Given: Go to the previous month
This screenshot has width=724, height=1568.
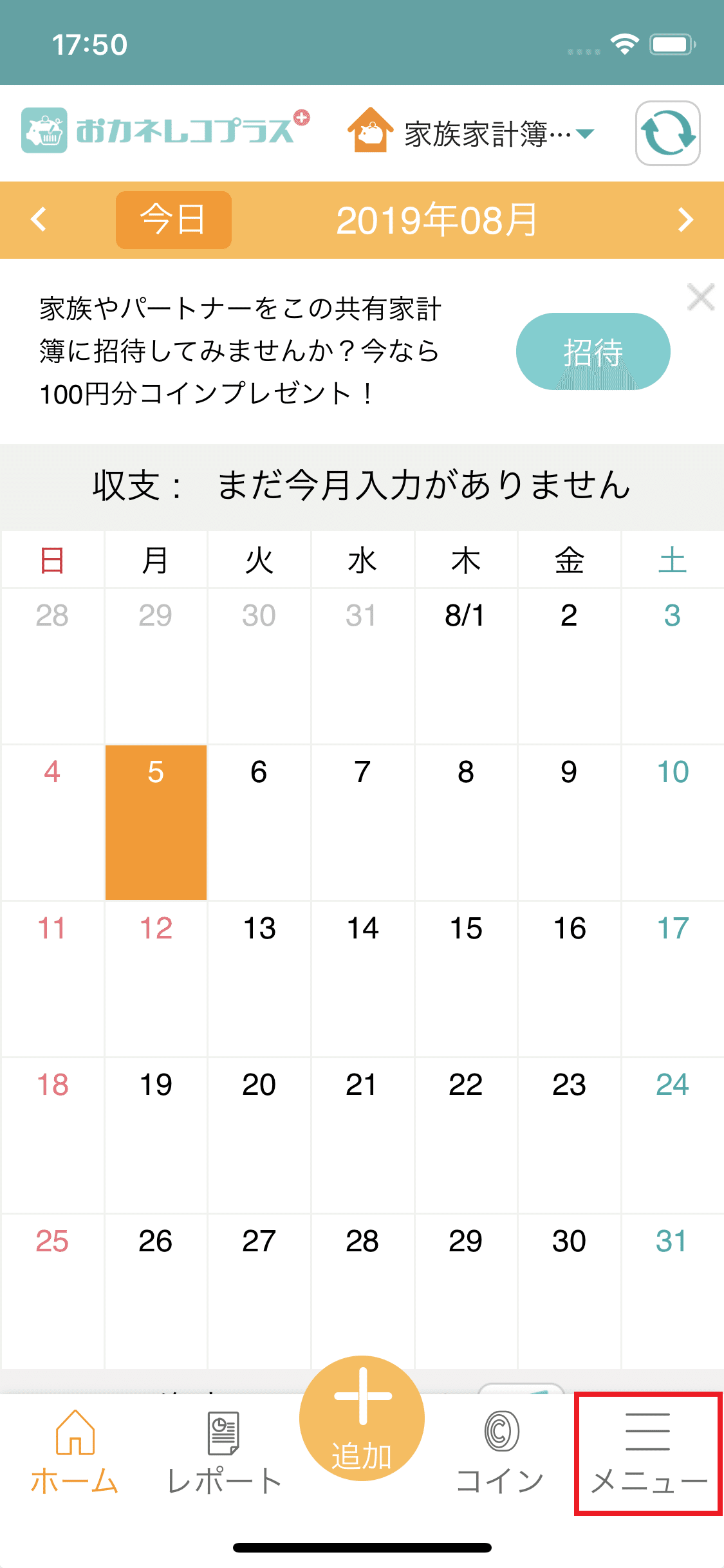Looking at the screenshot, I should (x=39, y=219).
